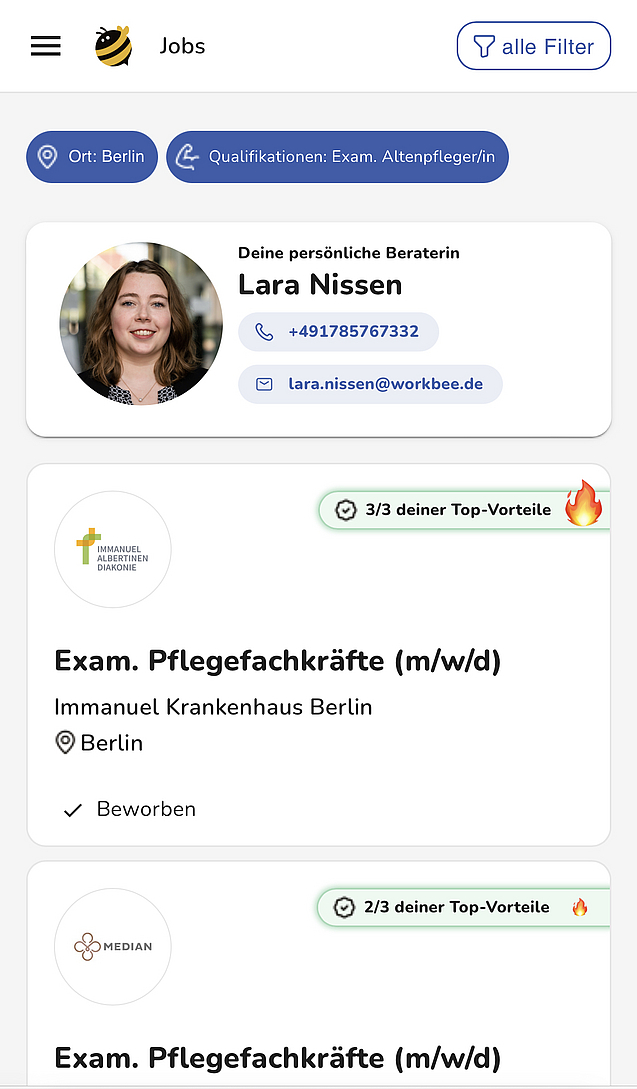The image size is (637, 1089).
Task: Call Lara Nissen's phone number
Action: 338,332
